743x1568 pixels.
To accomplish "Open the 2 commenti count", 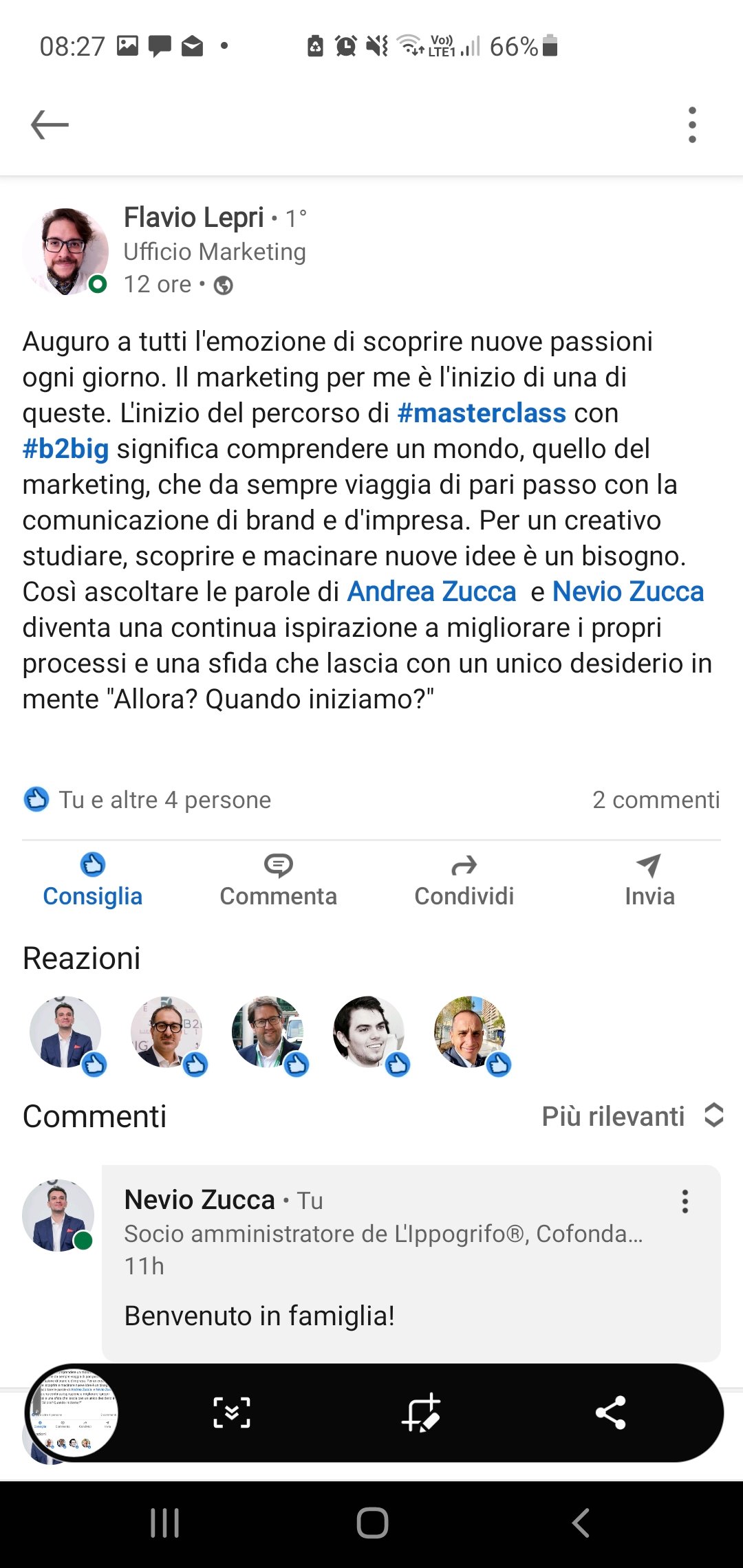I will click(656, 799).
